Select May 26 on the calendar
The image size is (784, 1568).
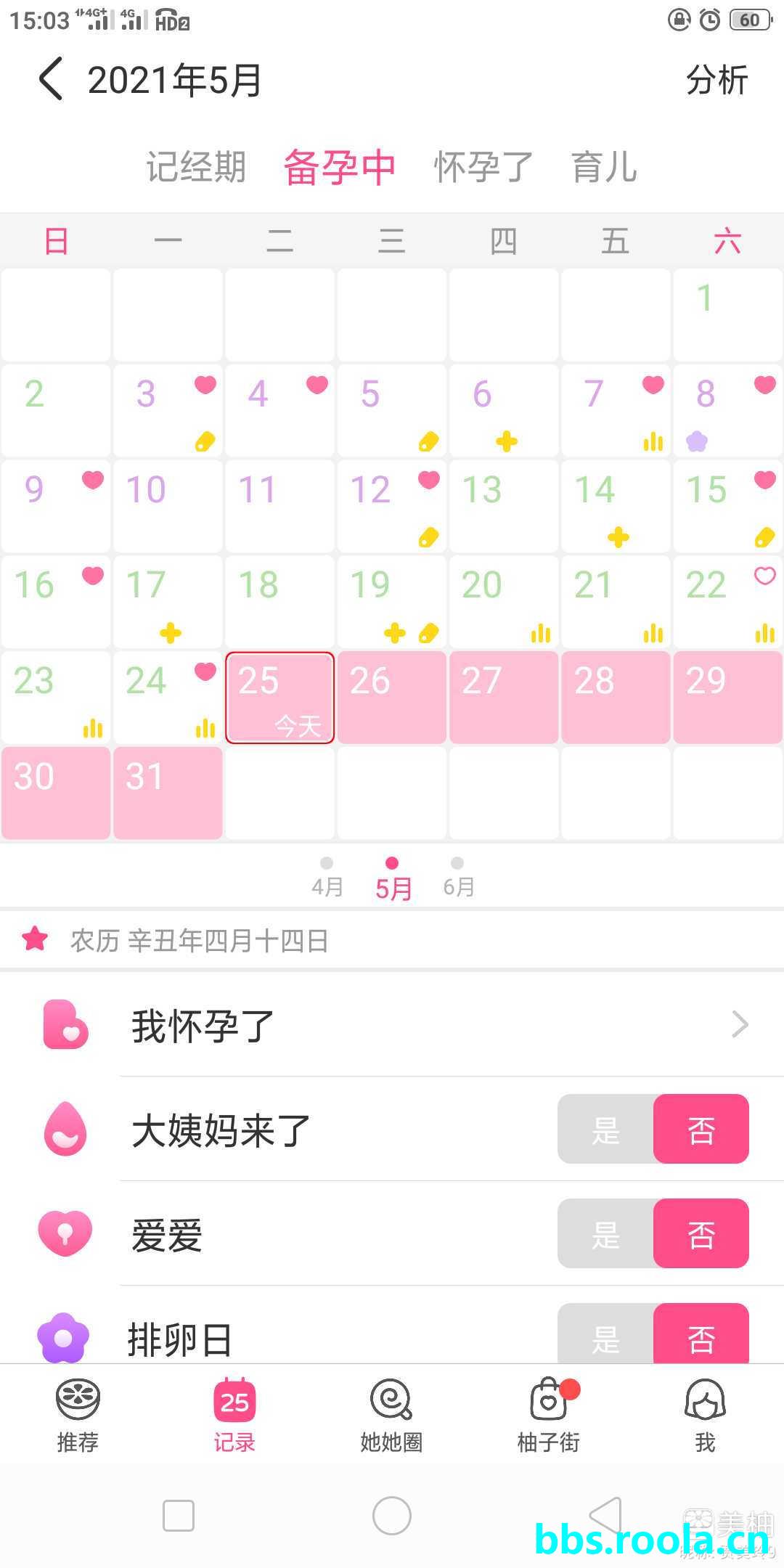(x=391, y=698)
